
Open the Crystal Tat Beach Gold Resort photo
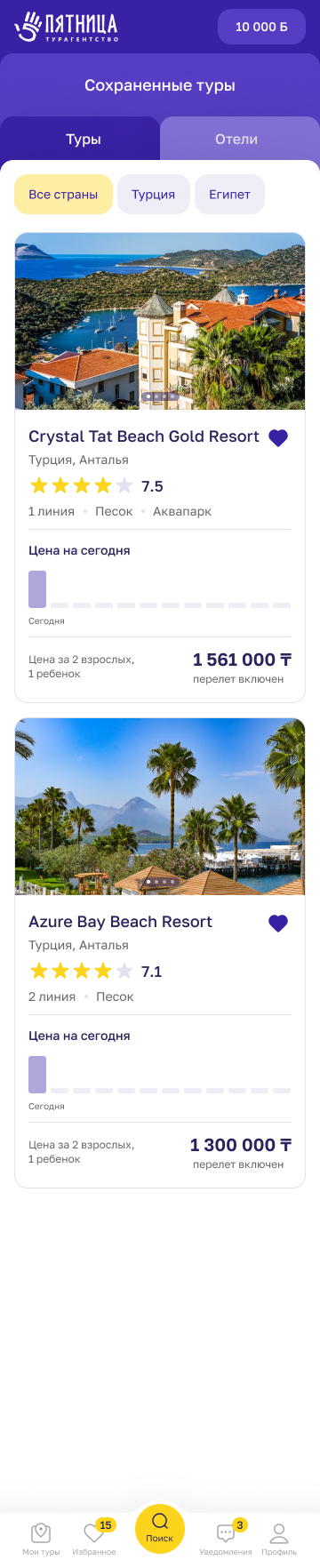click(160, 321)
